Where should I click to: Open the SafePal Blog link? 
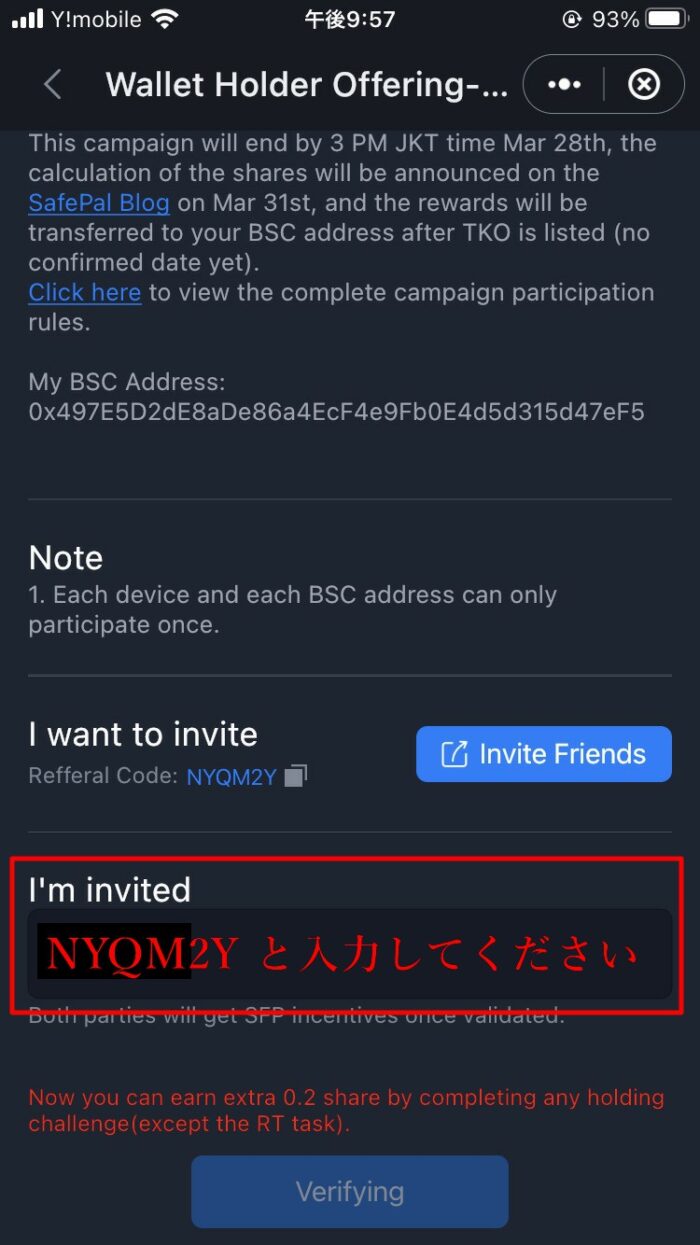(x=99, y=203)
